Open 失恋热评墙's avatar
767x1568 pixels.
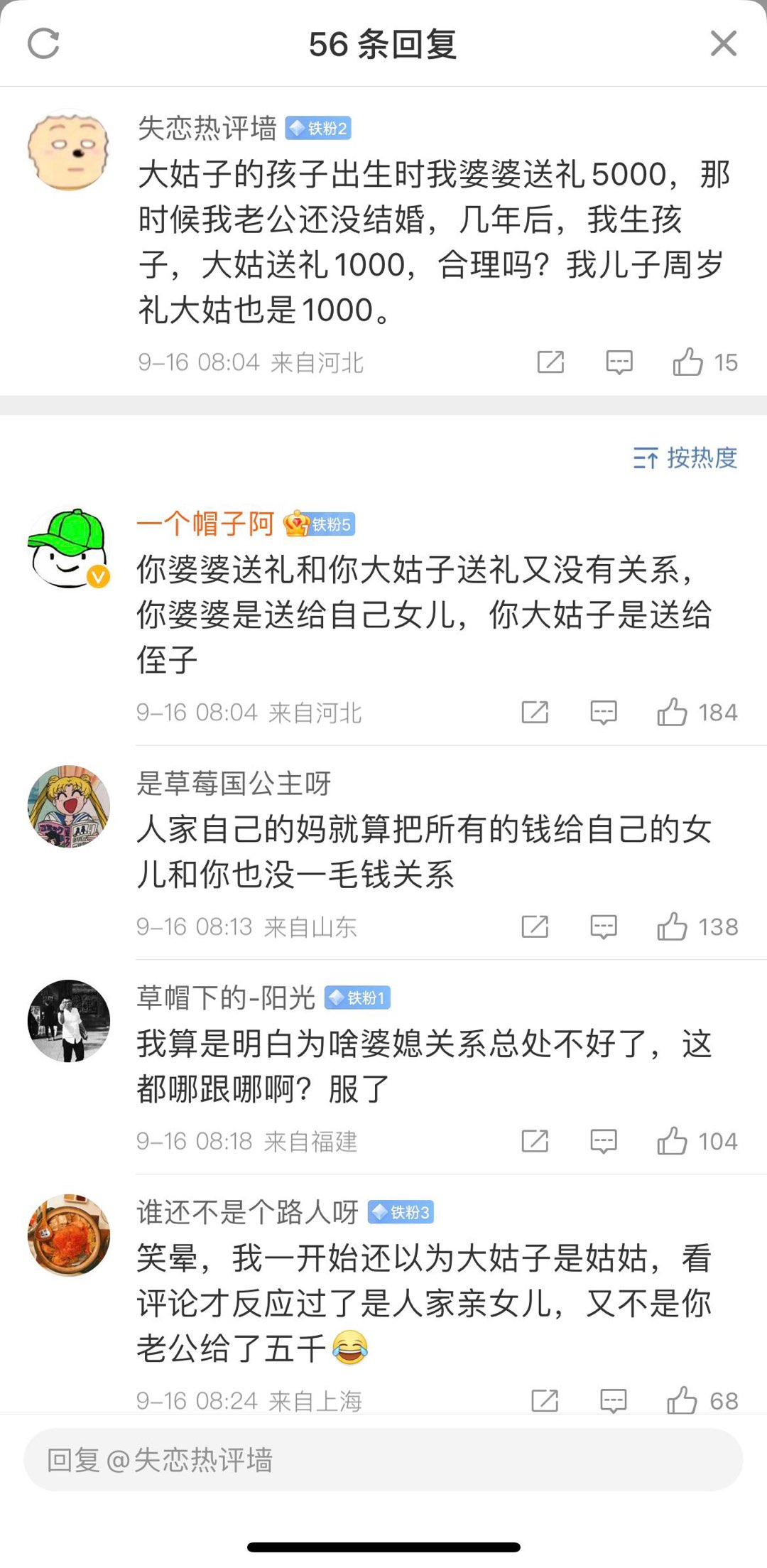tap(69, 150)
